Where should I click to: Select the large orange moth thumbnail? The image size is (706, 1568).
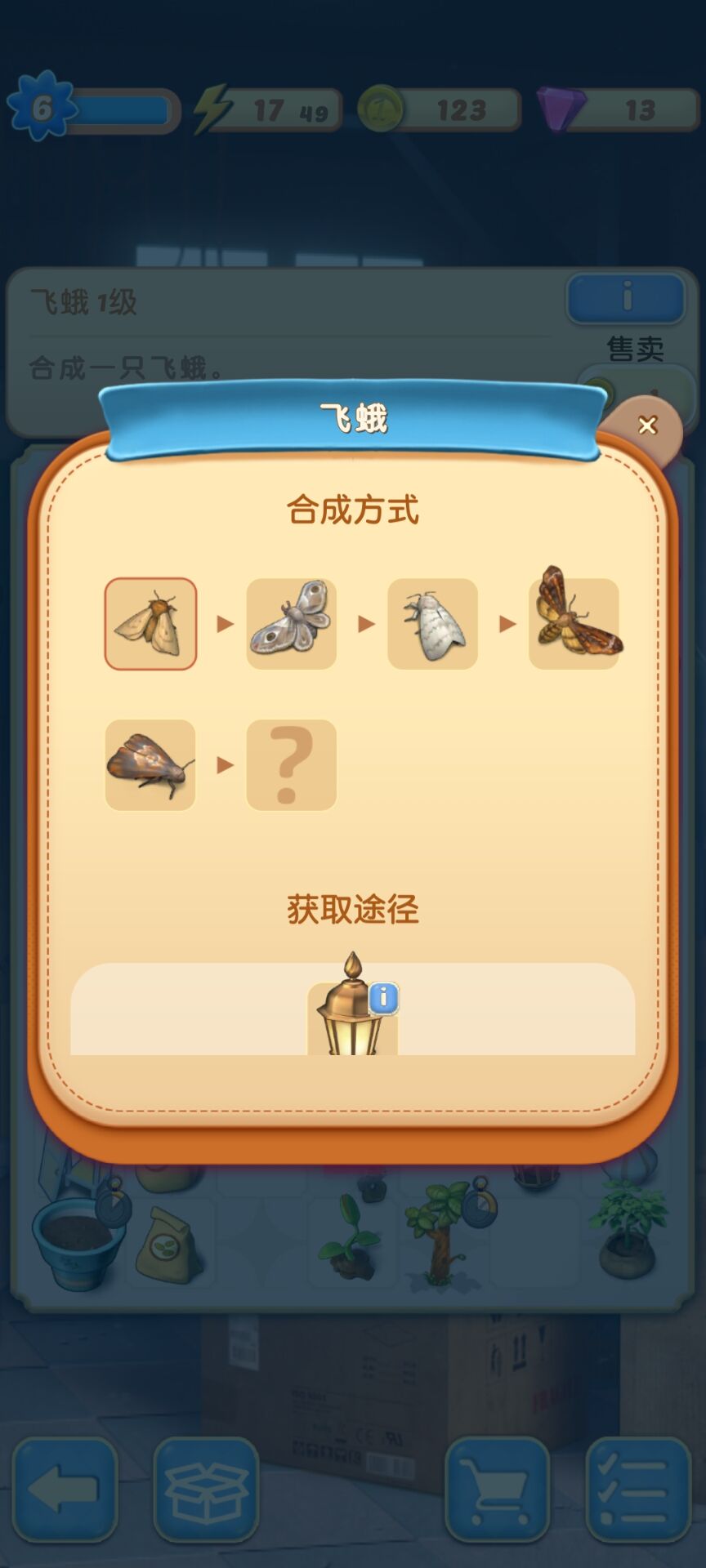(x=574, y=624)
